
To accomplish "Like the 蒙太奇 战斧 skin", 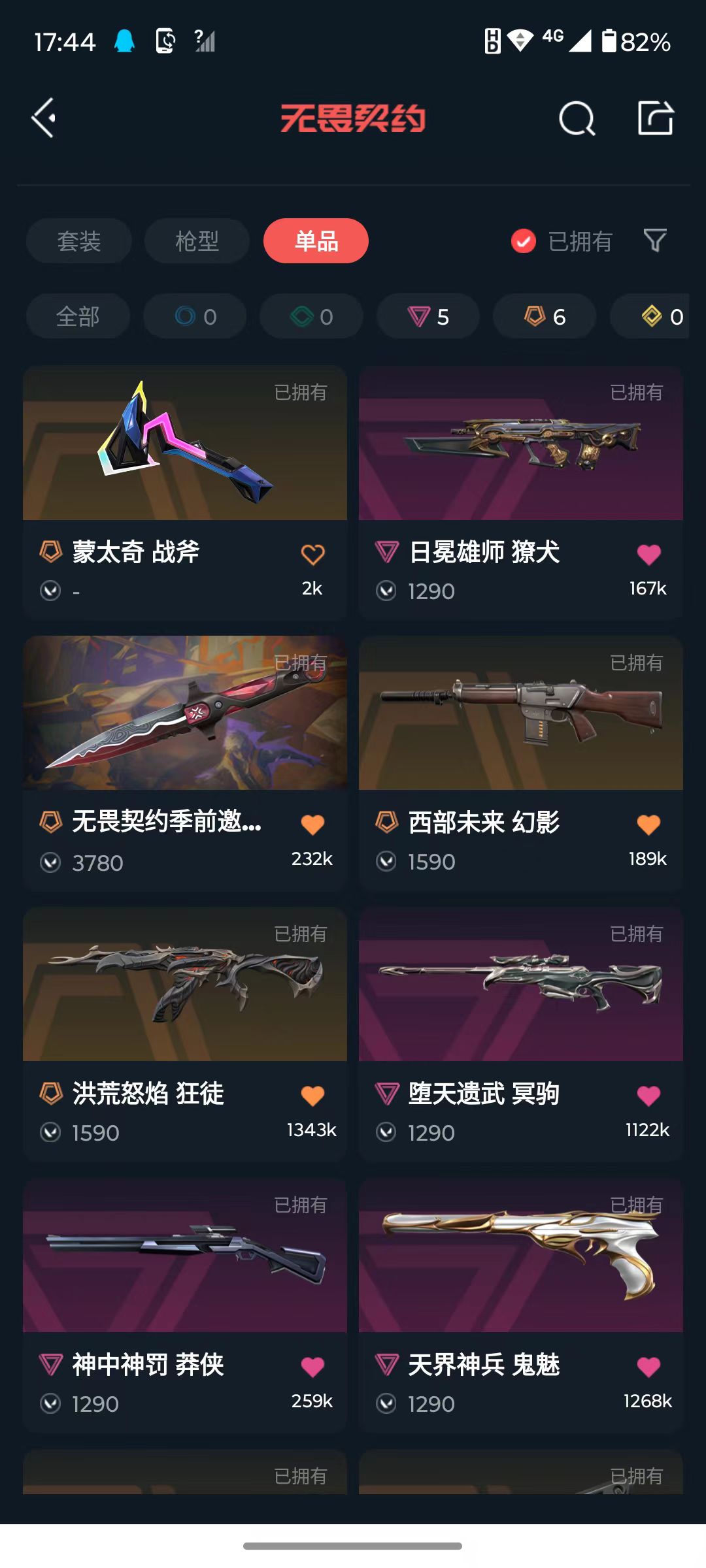I will click(312, 555).
